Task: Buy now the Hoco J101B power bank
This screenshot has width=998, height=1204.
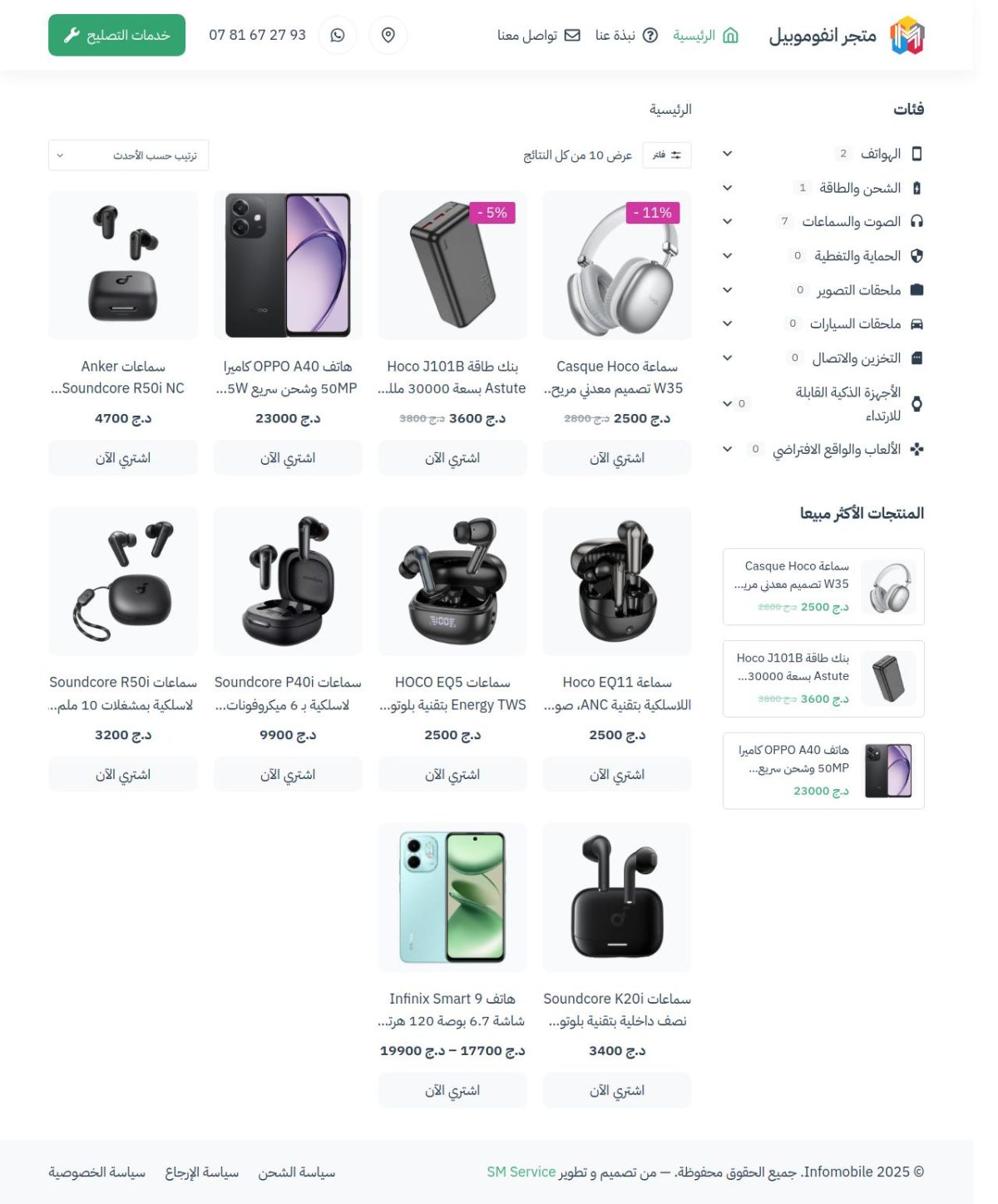Action: pos(452,458)
